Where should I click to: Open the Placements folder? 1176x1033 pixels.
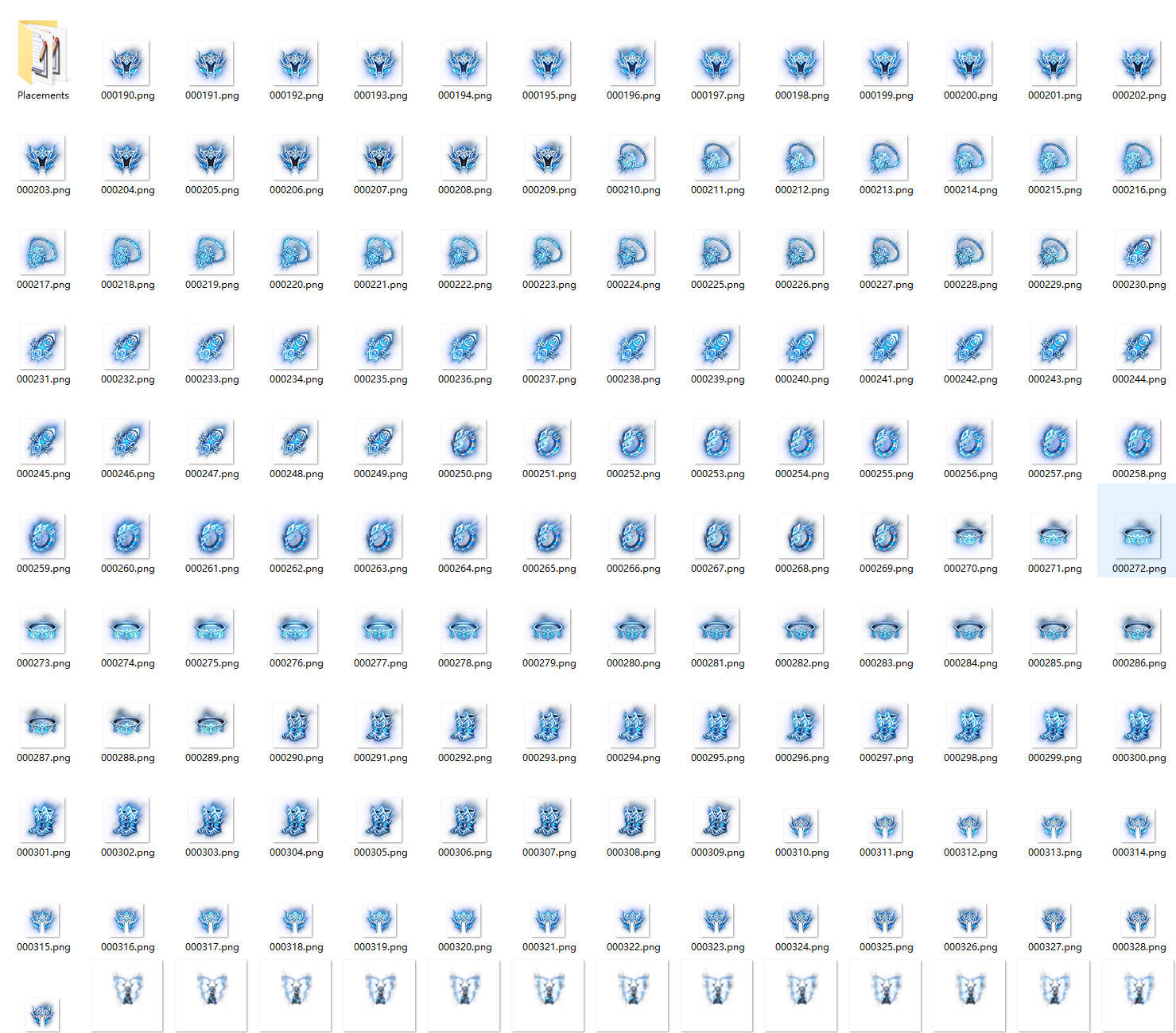click(43, 54)
